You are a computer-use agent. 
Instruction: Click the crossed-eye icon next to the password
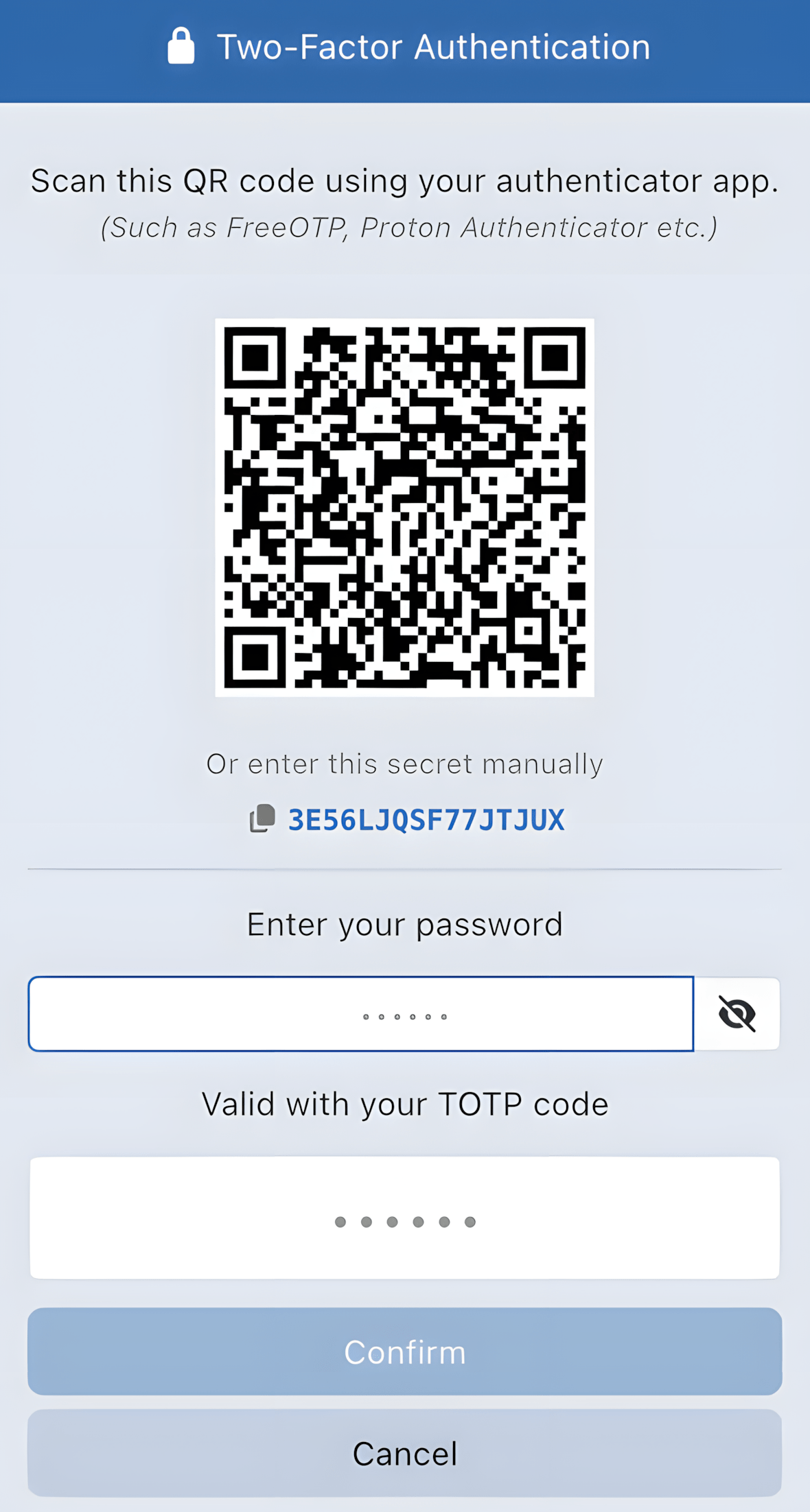tap(737, 1015)
